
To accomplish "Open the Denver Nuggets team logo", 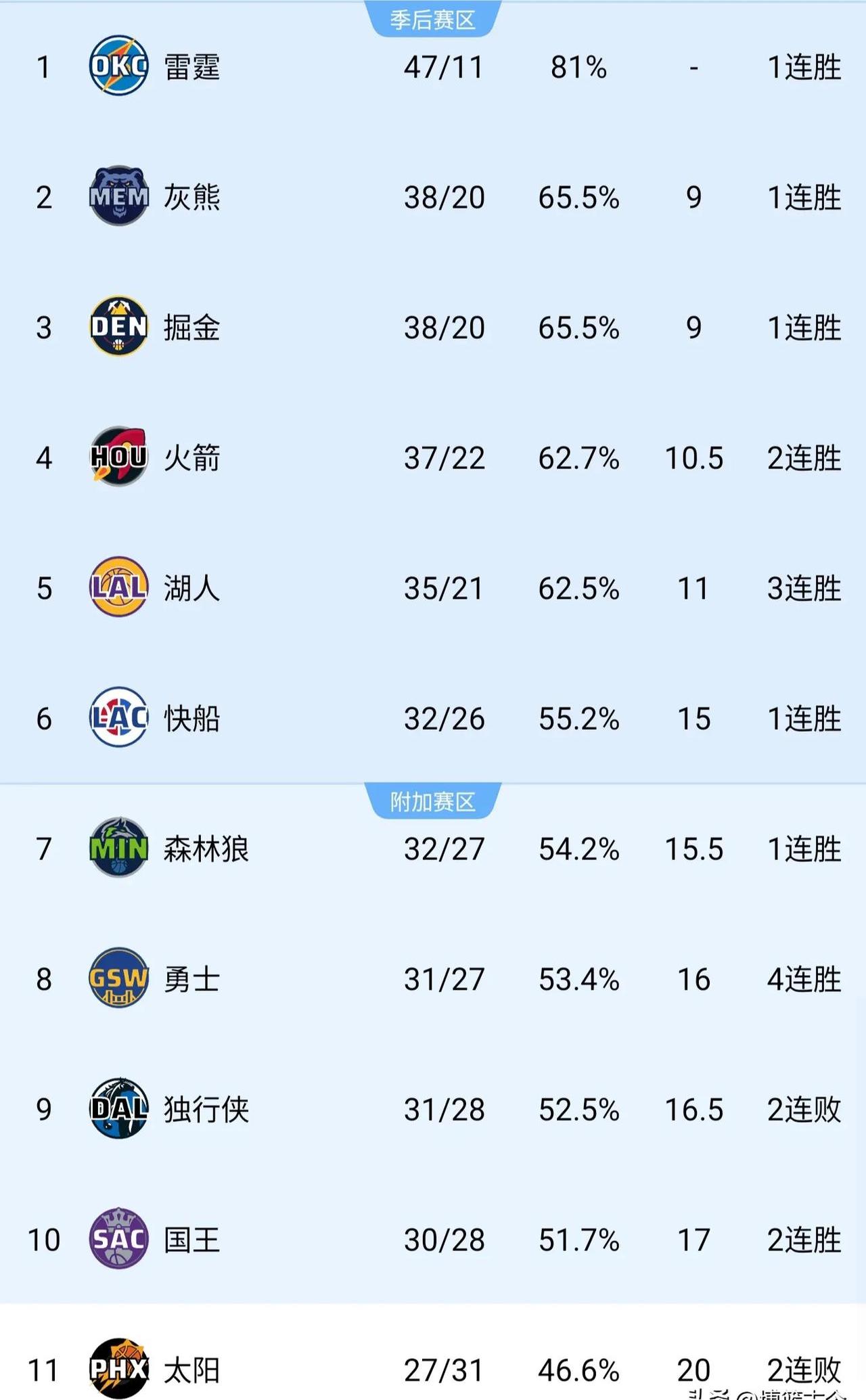I will [118, 328].
